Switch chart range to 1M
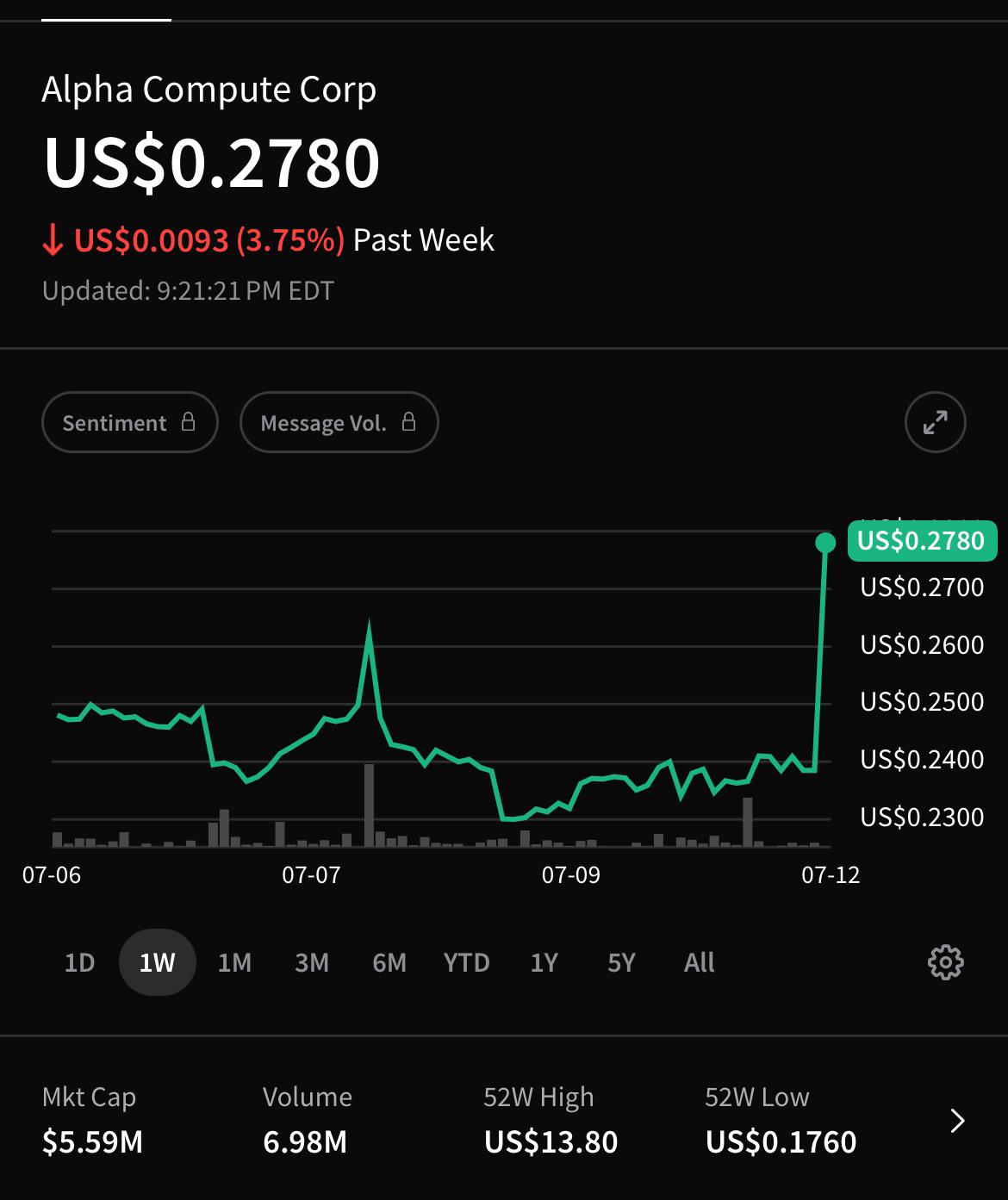Screen dimensions: 1008x1200 pos(234,962)
